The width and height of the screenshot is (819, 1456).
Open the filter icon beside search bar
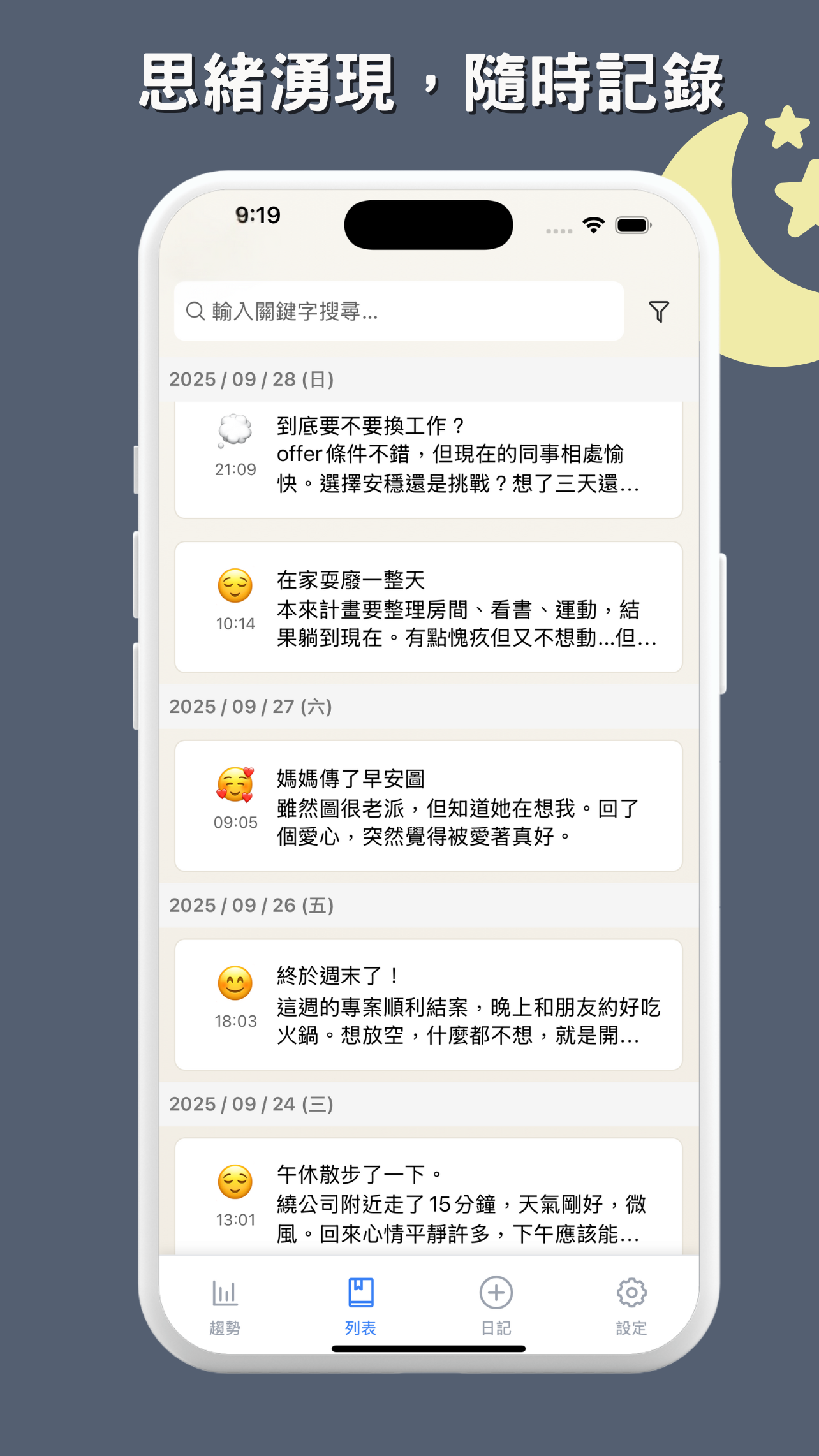(660, 312)
